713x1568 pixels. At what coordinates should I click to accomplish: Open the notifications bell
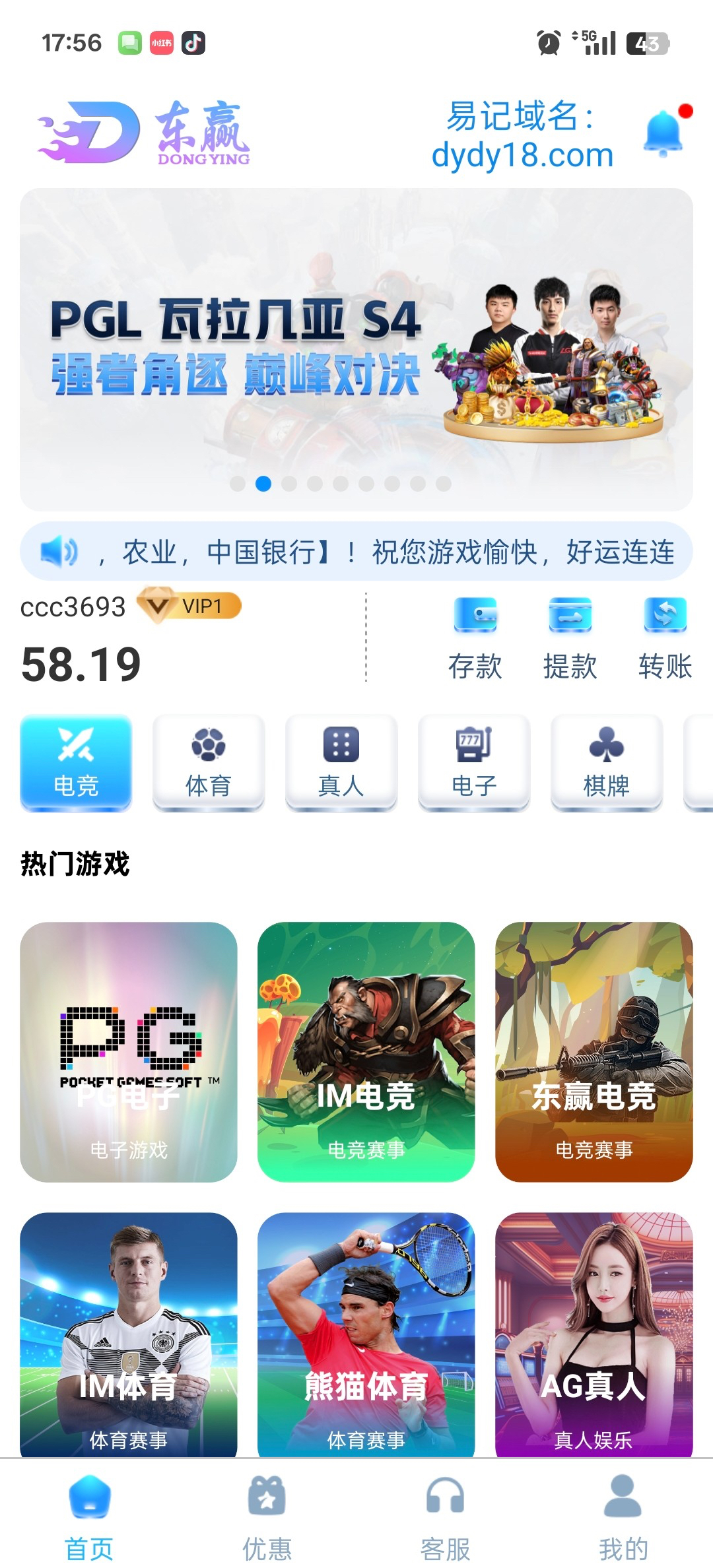(664, 132)
